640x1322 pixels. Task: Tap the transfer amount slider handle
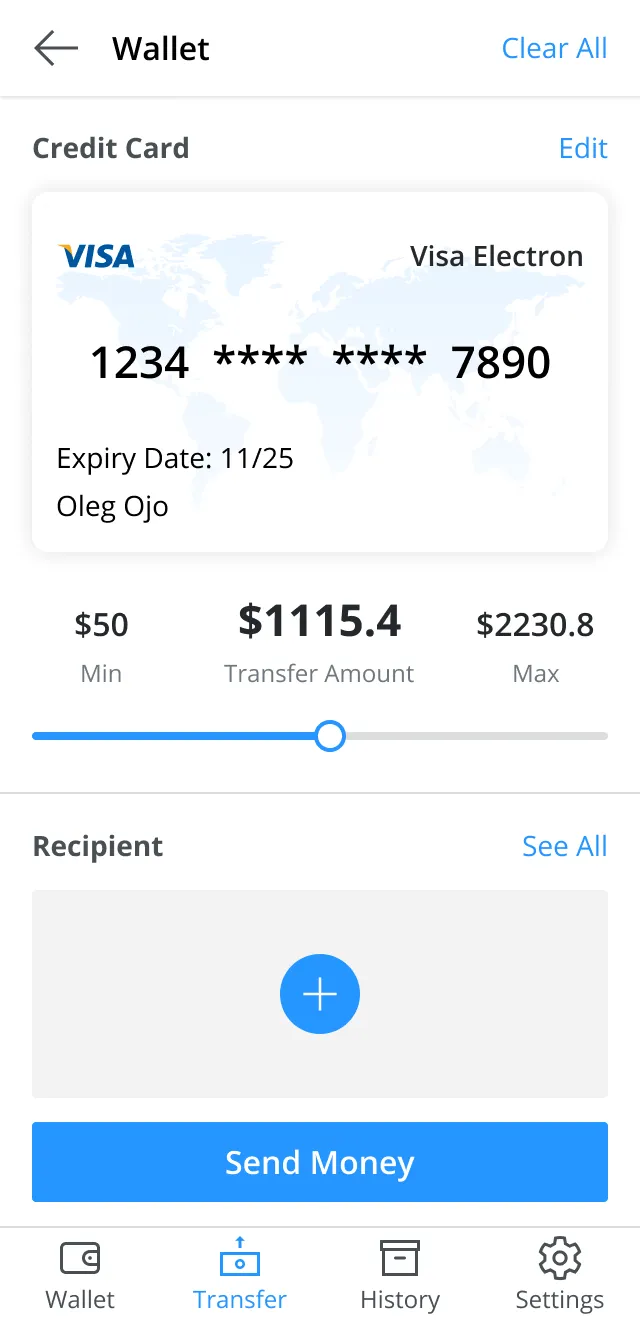(330, 737)
